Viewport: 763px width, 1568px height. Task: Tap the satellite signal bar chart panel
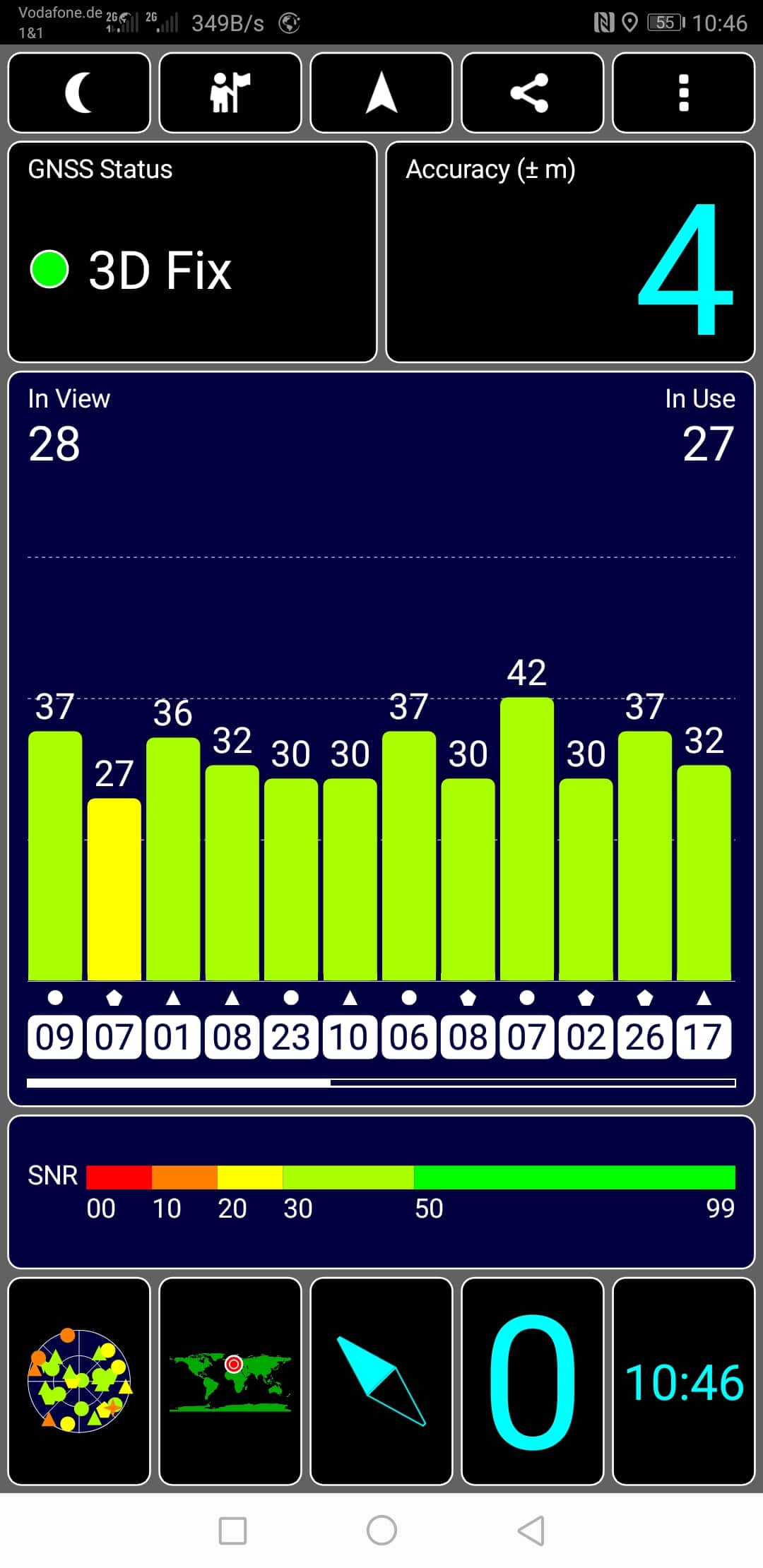381,738
